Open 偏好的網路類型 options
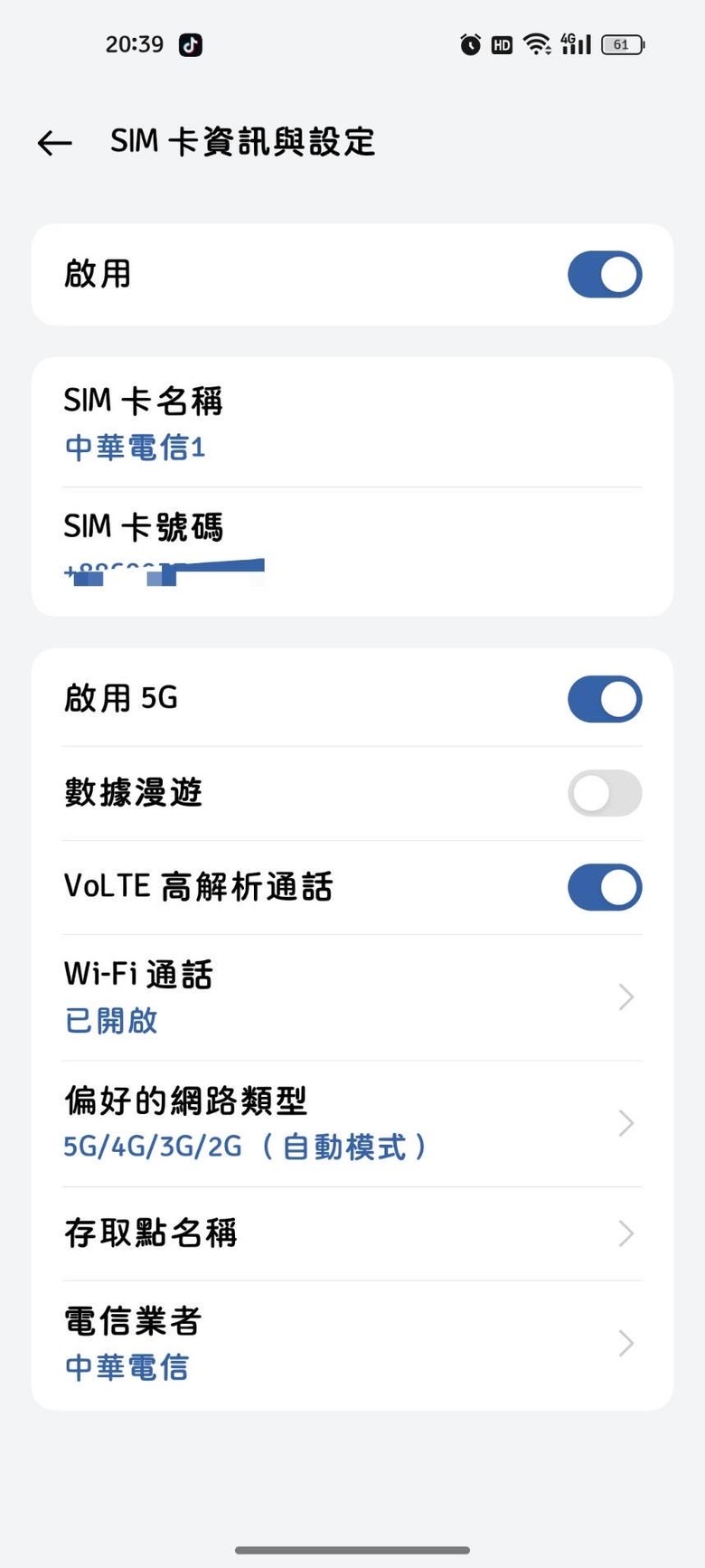 (x=352, y=1123)
